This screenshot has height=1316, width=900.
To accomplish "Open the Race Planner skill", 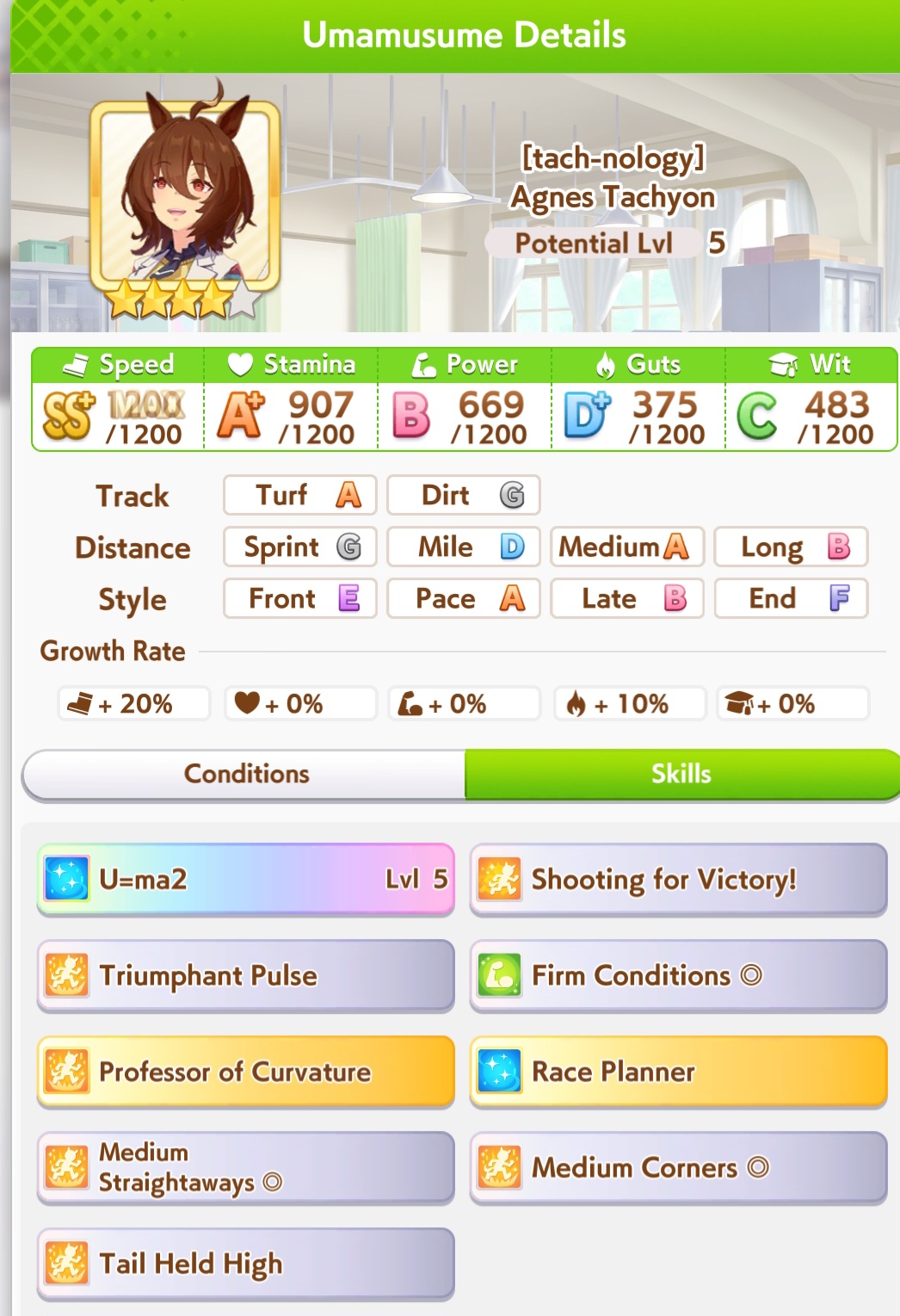I will (x=678, y=1072).
